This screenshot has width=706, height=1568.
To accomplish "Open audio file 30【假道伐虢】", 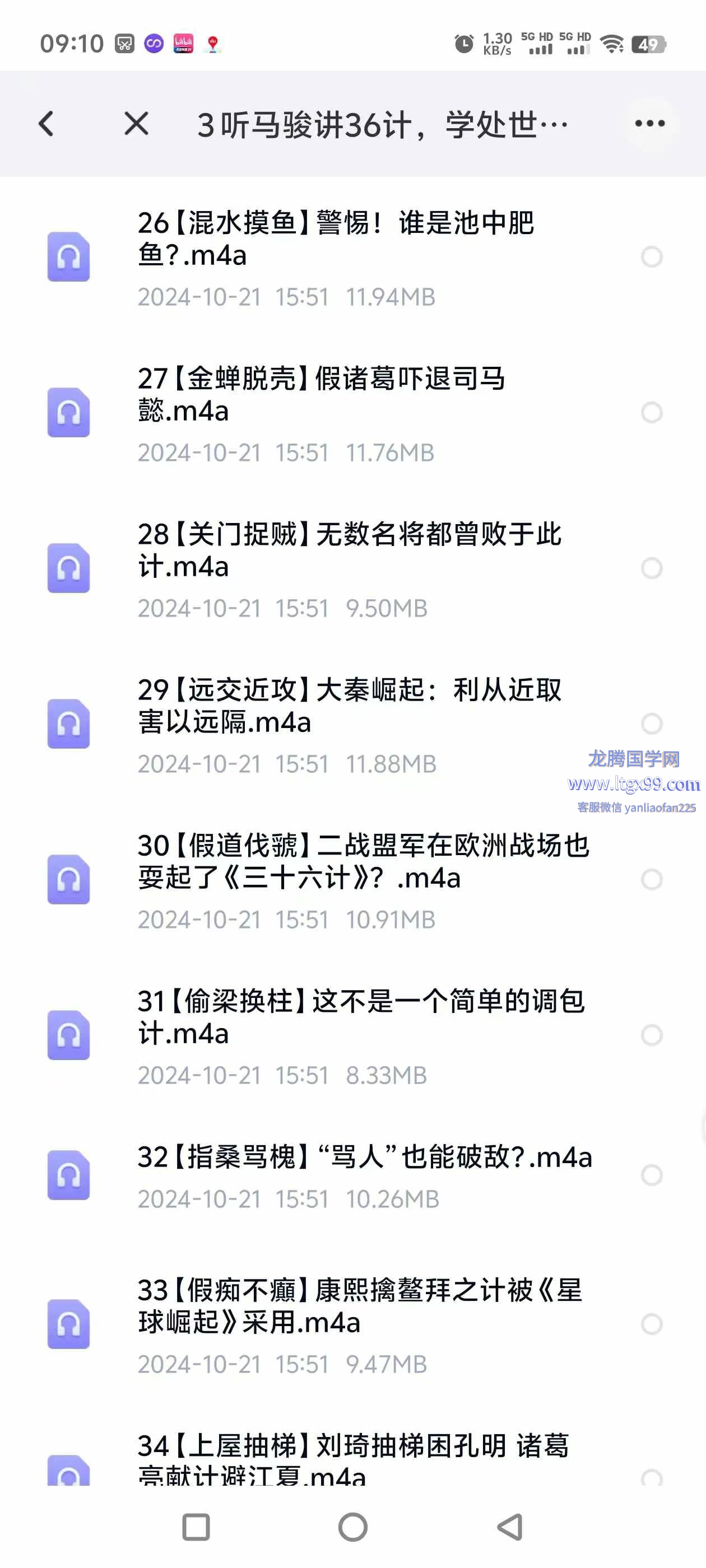I will [352, 880].
